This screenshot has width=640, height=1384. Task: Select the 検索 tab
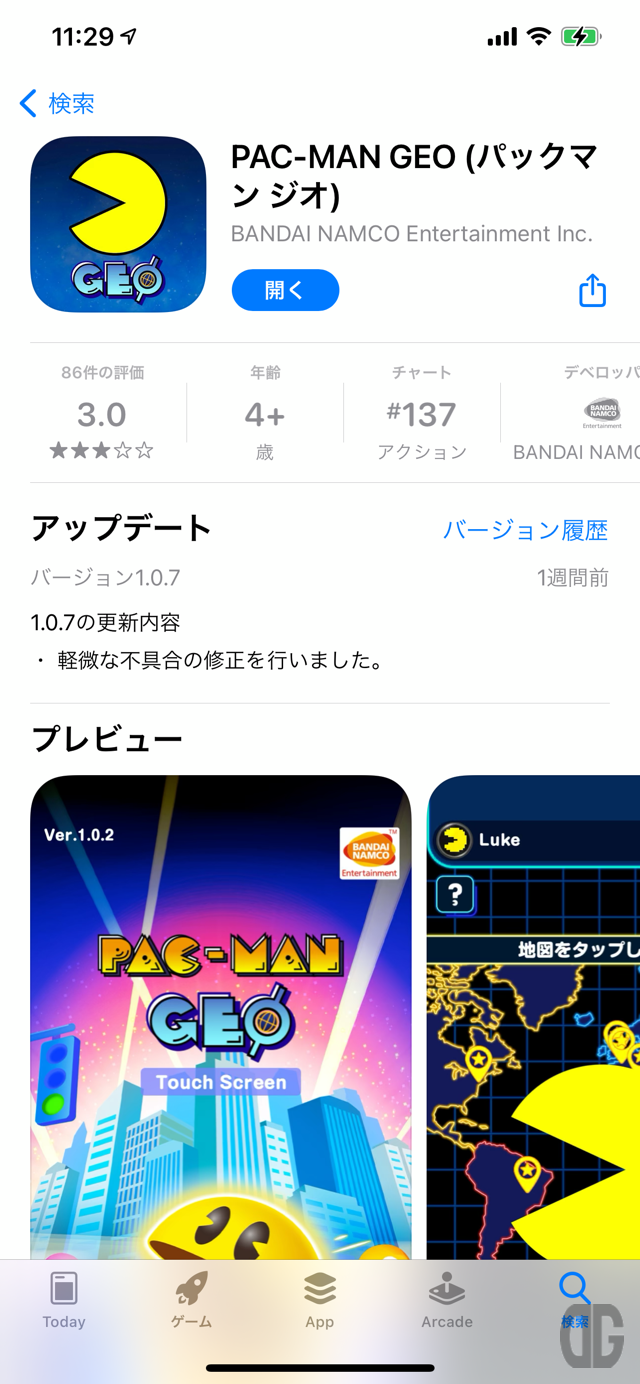[x=574, y=1300]
